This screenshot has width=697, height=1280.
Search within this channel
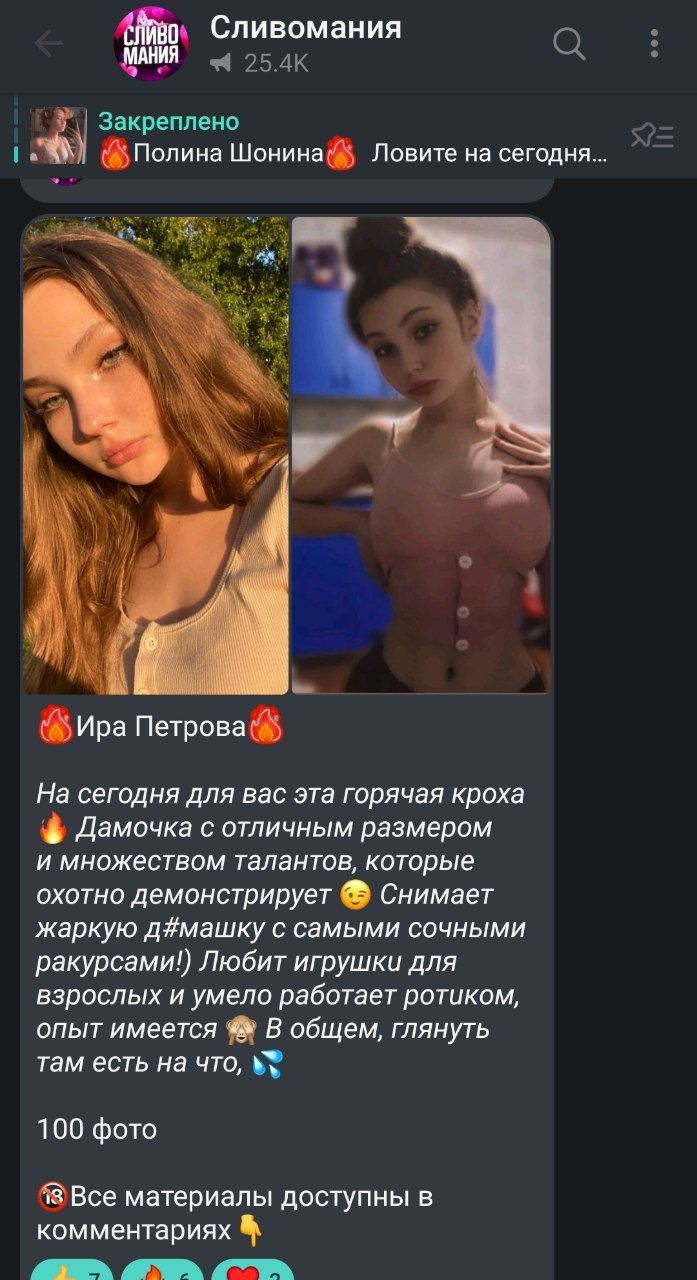[x=569, y=43]
